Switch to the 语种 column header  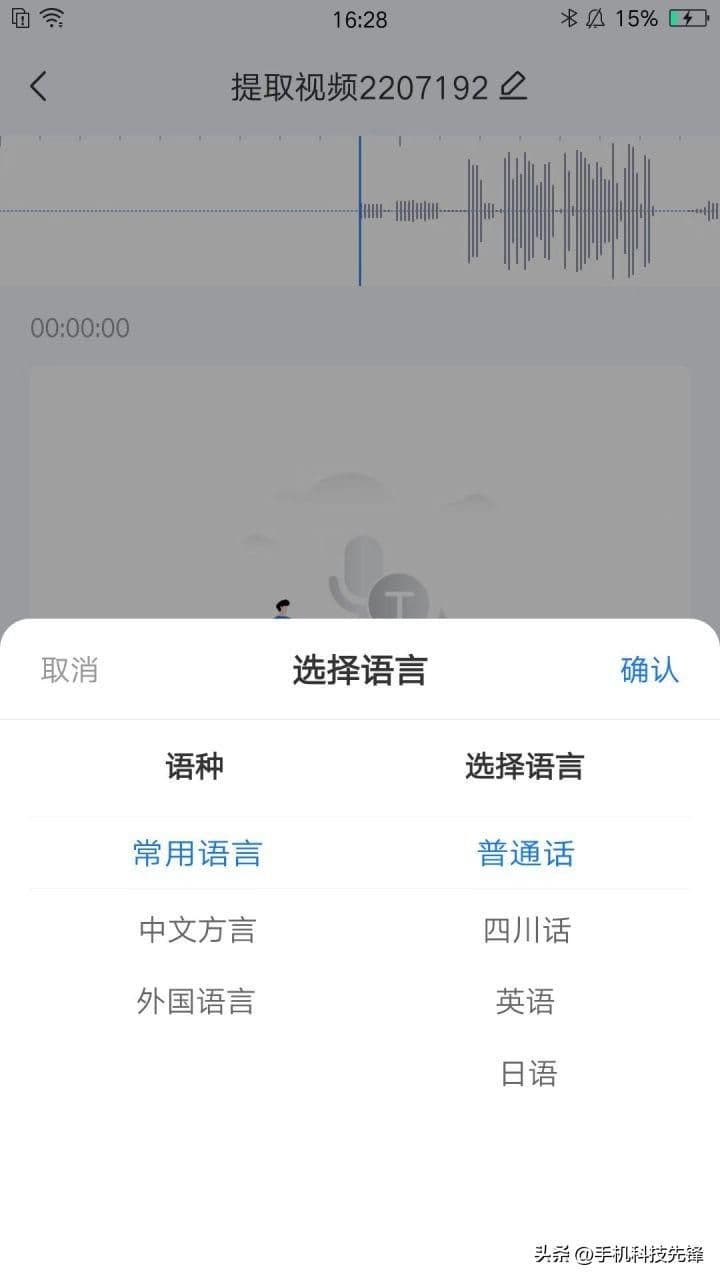(194, 766)
